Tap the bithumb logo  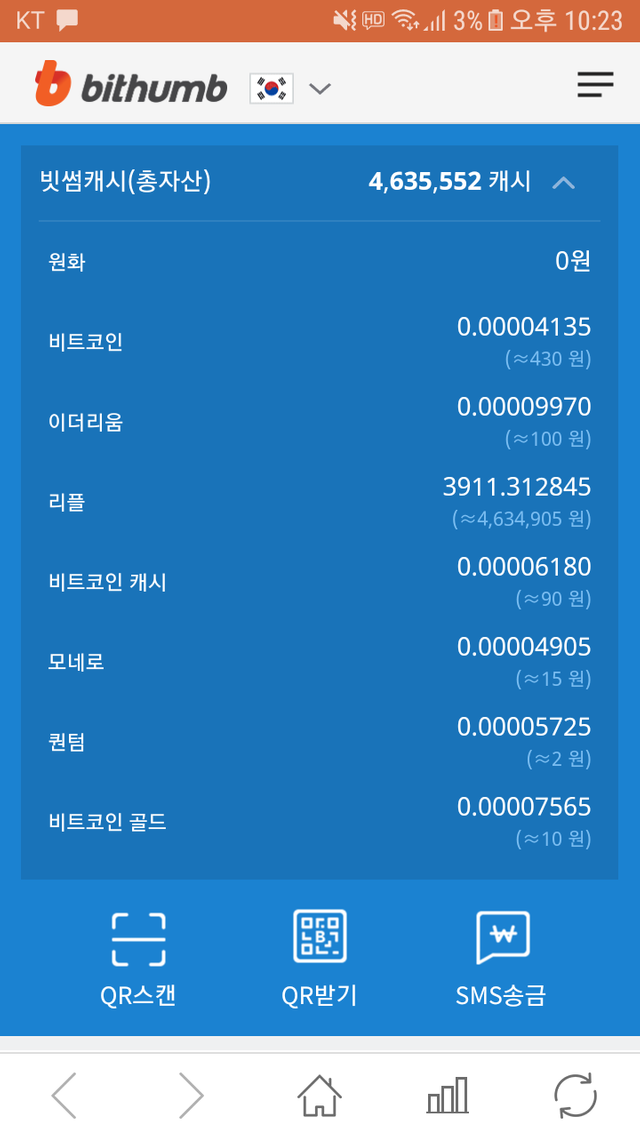(x=131, y=86)
